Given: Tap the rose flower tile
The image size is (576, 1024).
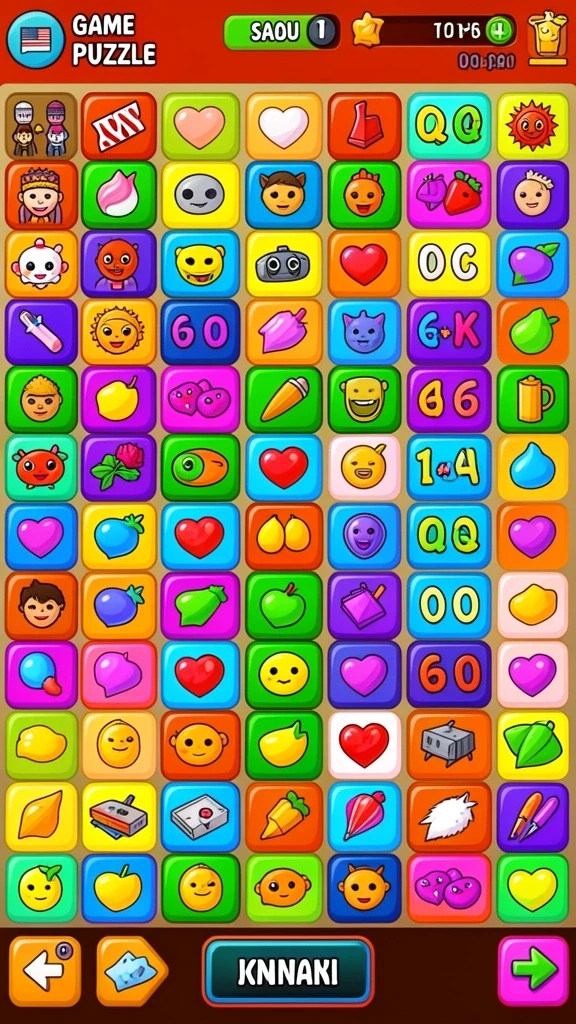Looking at the screenshot, I should click(119, 468).
